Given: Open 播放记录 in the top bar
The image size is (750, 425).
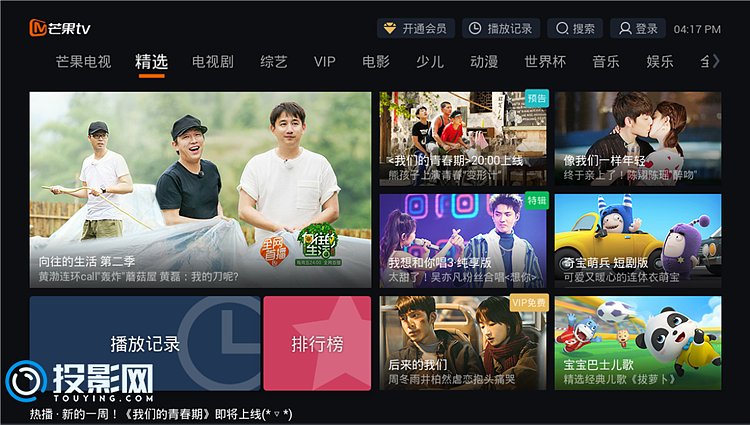Looking at the screenshot, I should (502, 29).
